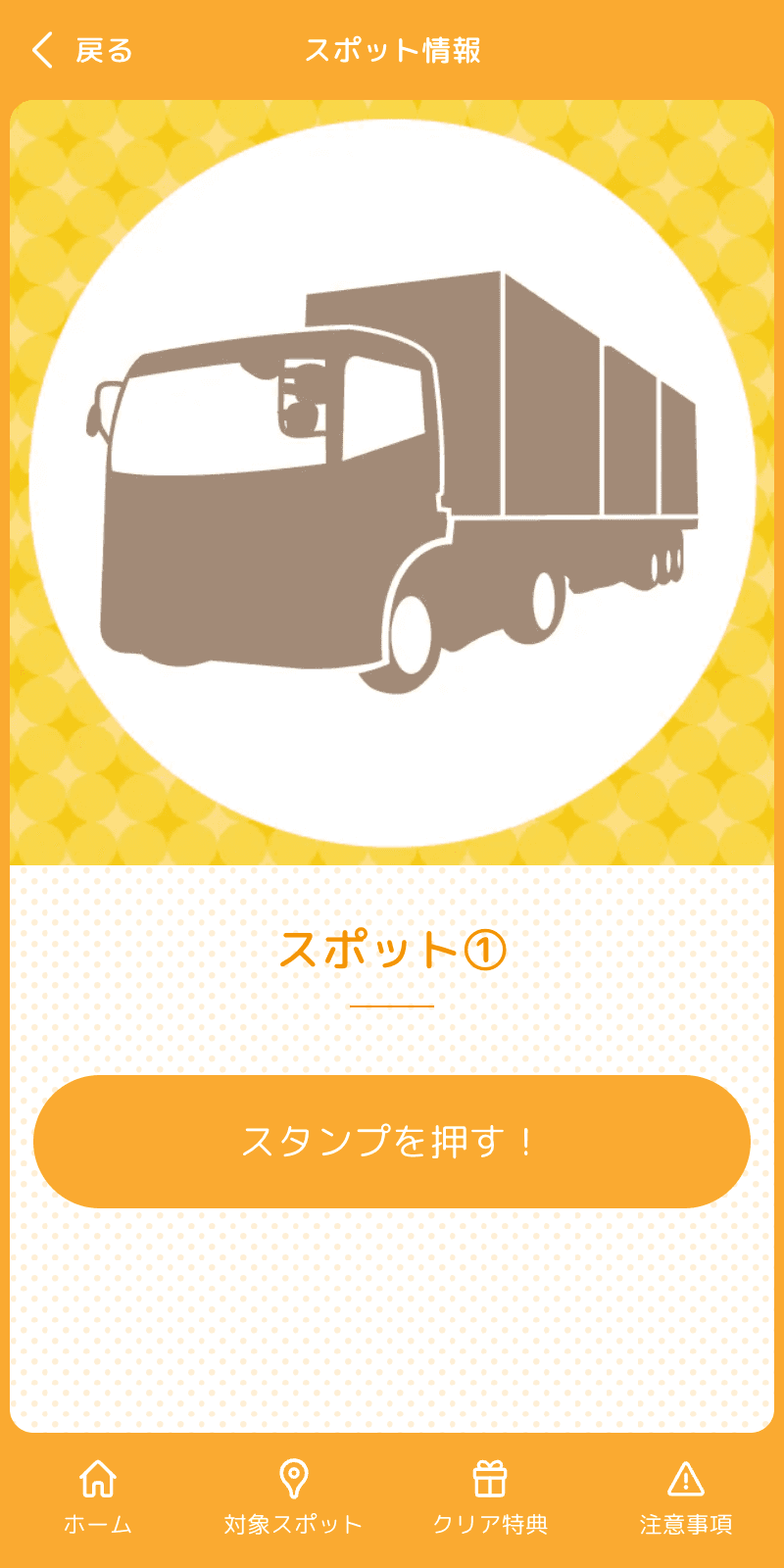Select the クリア特典 tab

490,1496
